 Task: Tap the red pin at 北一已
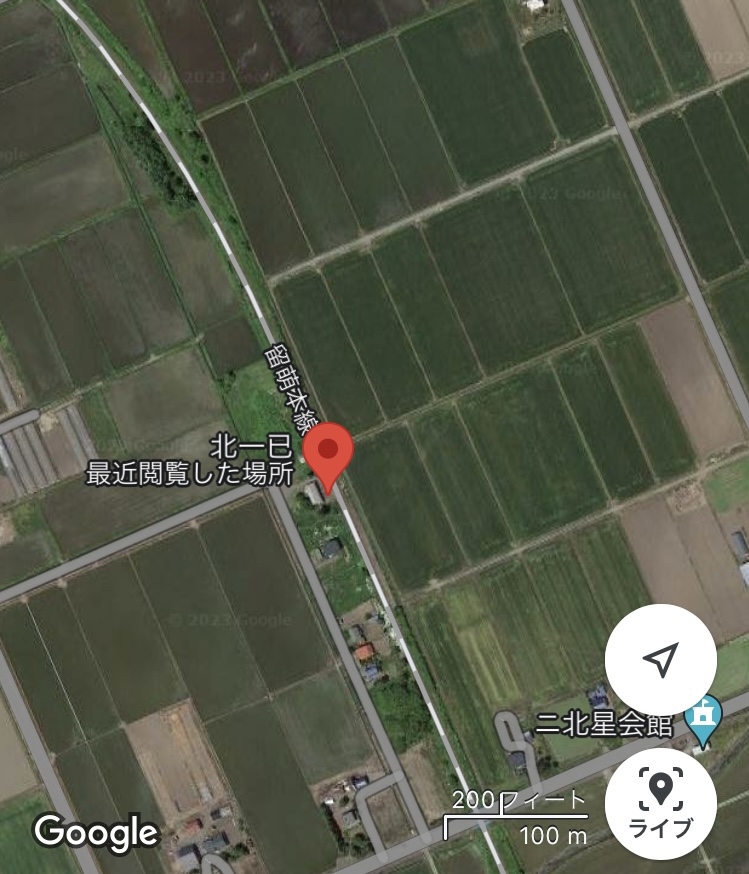(x=328, y=451)
